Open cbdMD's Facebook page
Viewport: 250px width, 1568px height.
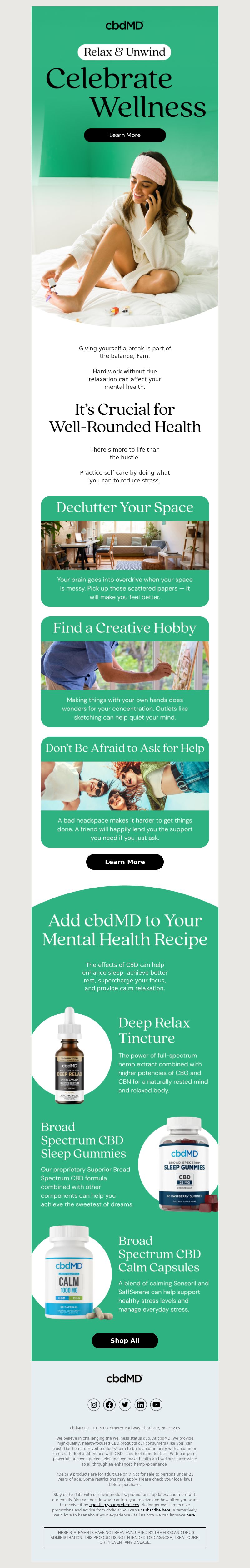click(109, 1404)
